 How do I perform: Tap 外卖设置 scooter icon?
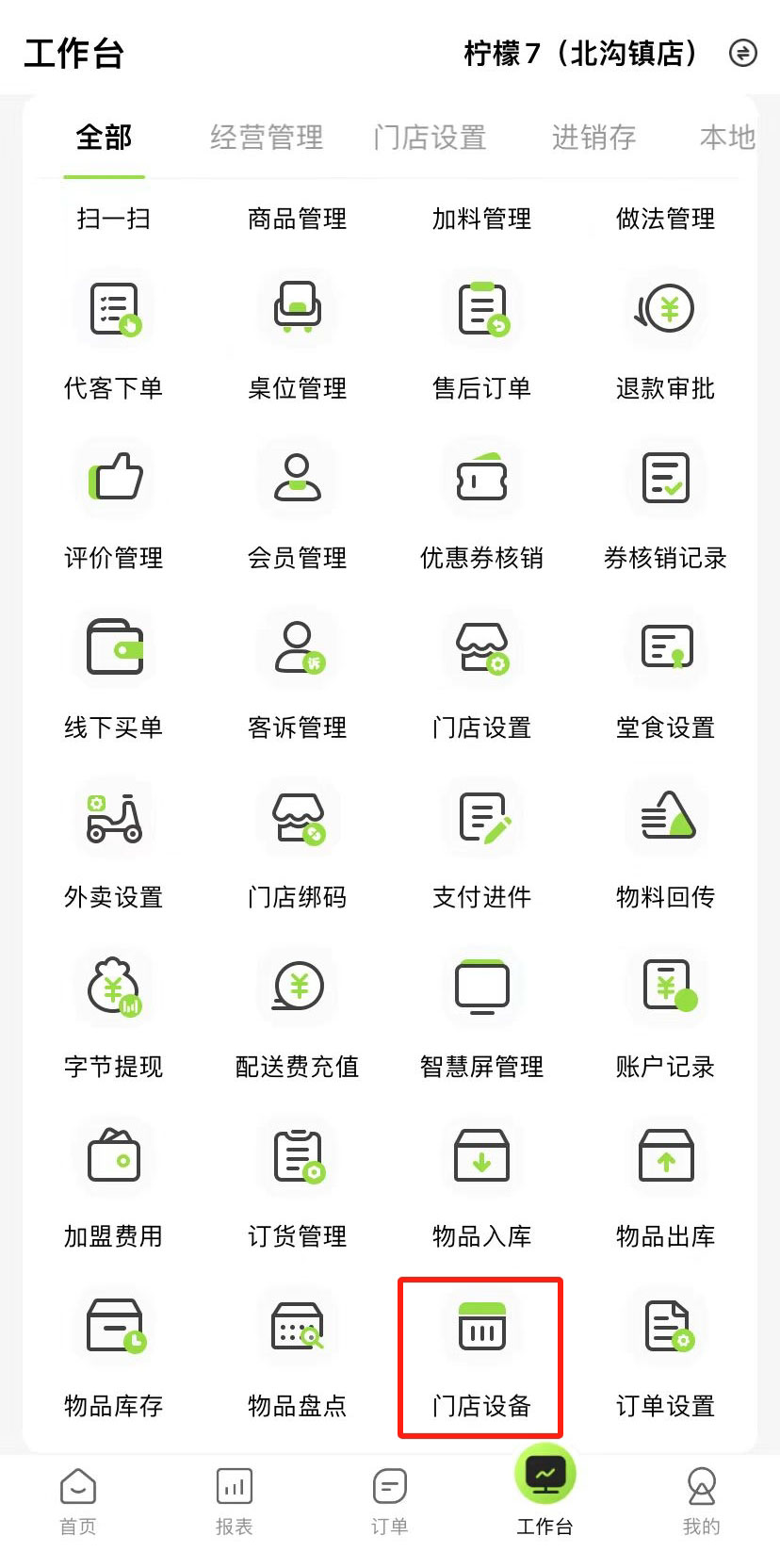114,818
